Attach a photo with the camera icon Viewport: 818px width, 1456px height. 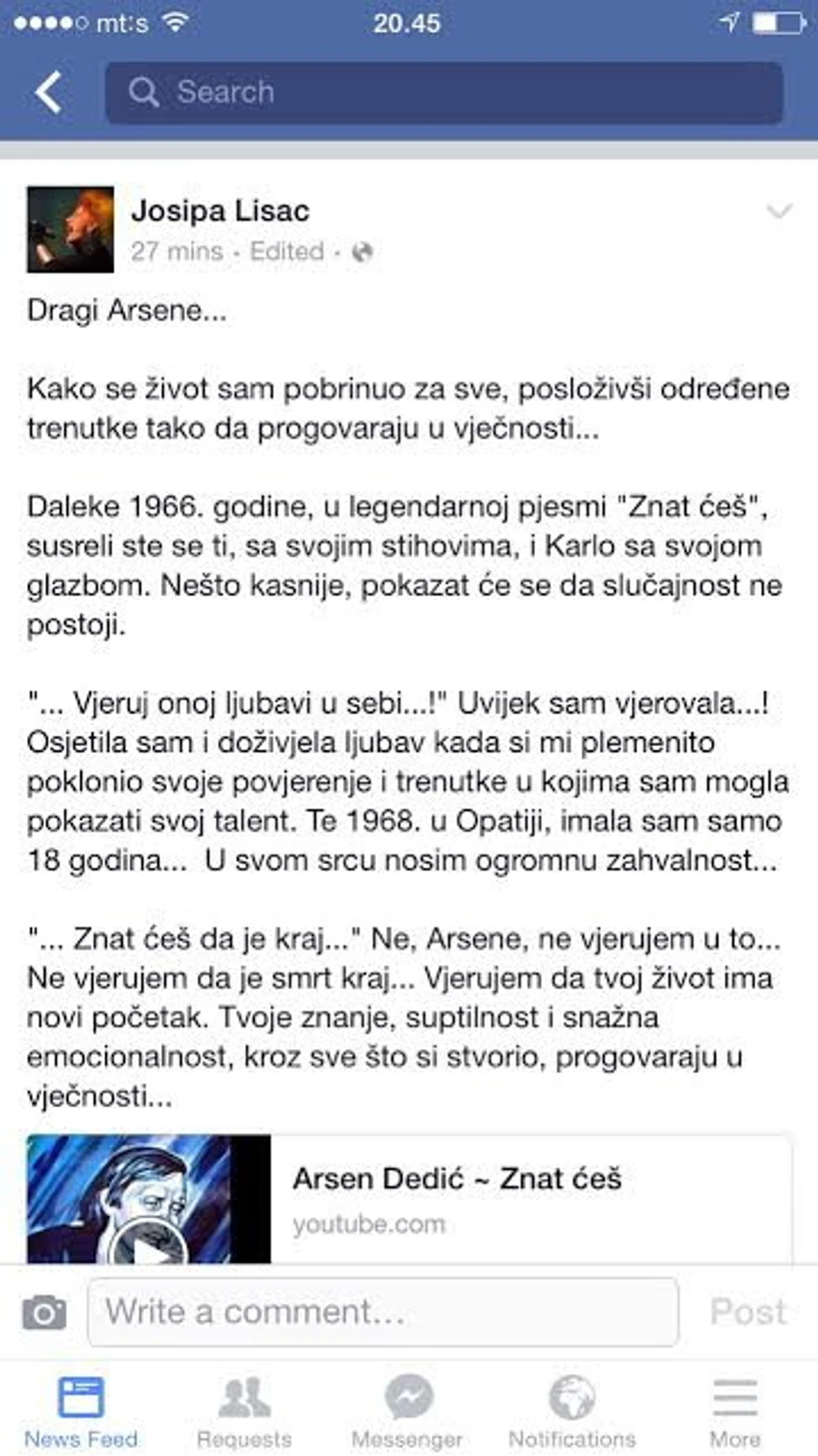pos(44,1312)
